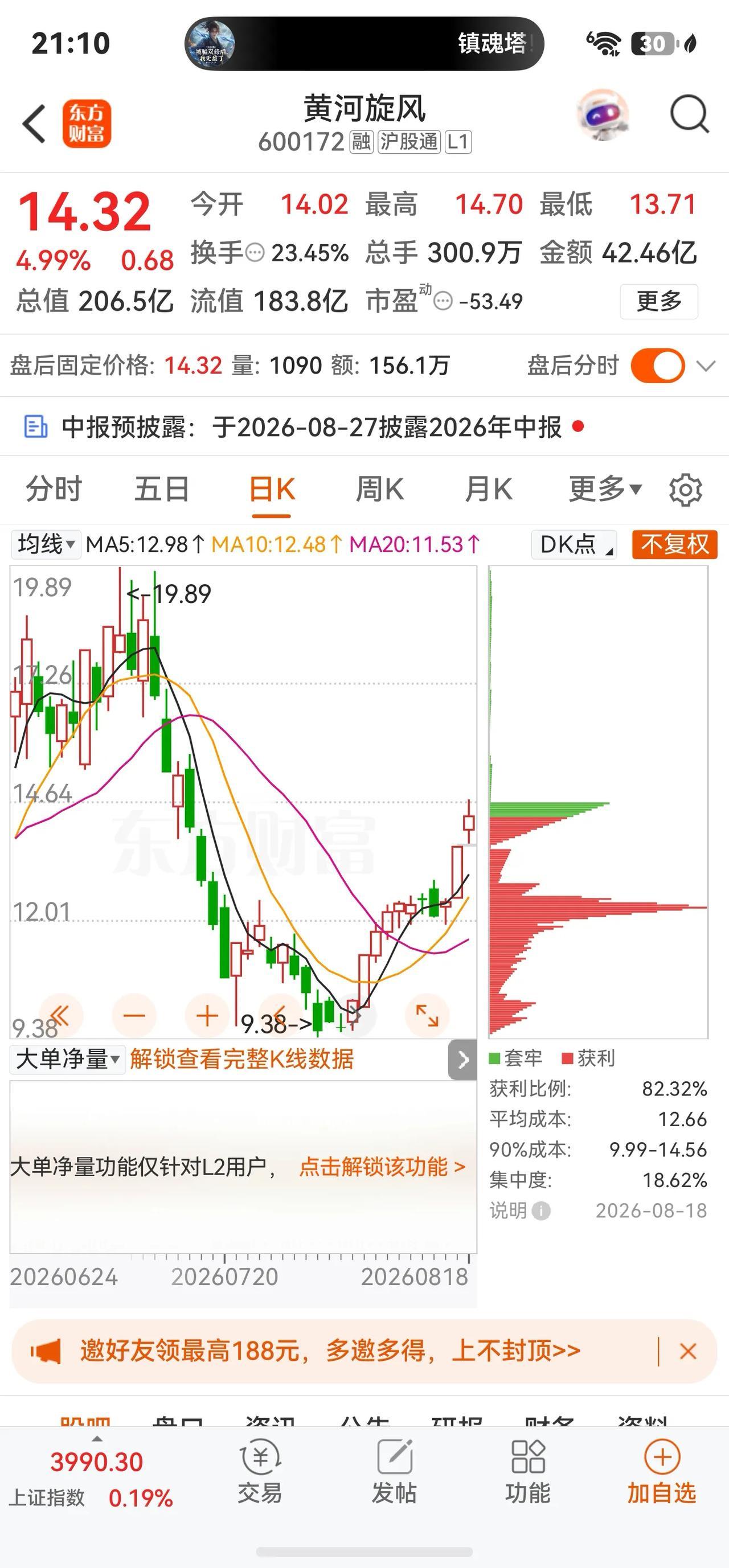Screen dimensions: 729x1568
Task: Switch to the 分时 chart tab
Action: pyautogui.click(x=54, y=489)
